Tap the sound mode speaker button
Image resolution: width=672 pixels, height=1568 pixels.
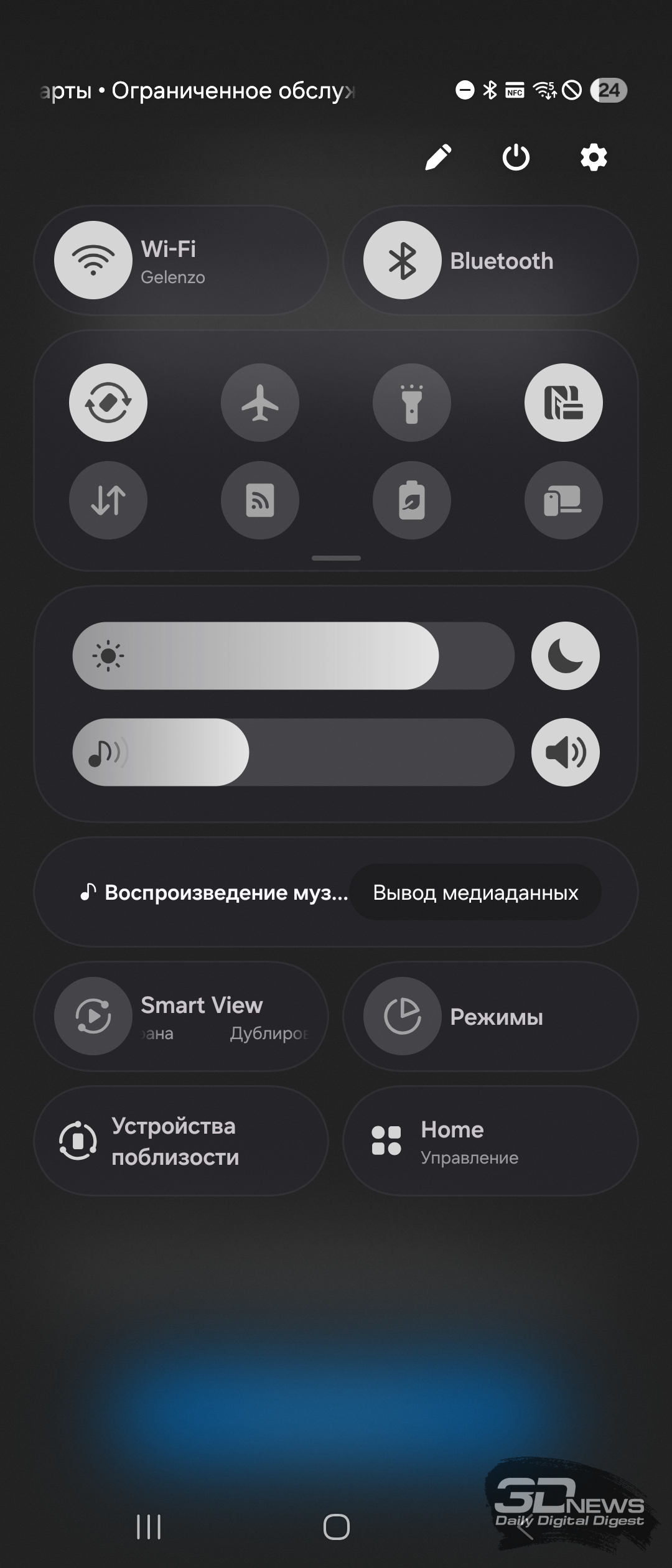pos(565,752)
